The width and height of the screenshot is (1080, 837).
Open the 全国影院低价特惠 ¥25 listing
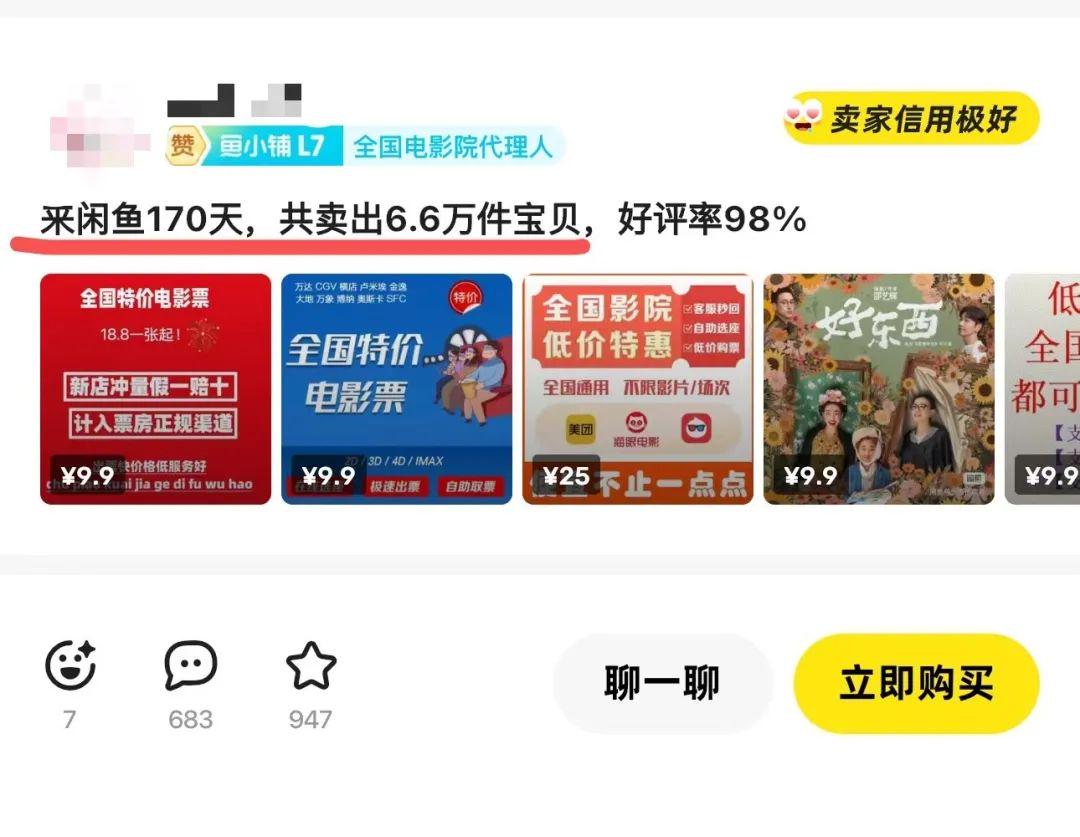[637, 389]
